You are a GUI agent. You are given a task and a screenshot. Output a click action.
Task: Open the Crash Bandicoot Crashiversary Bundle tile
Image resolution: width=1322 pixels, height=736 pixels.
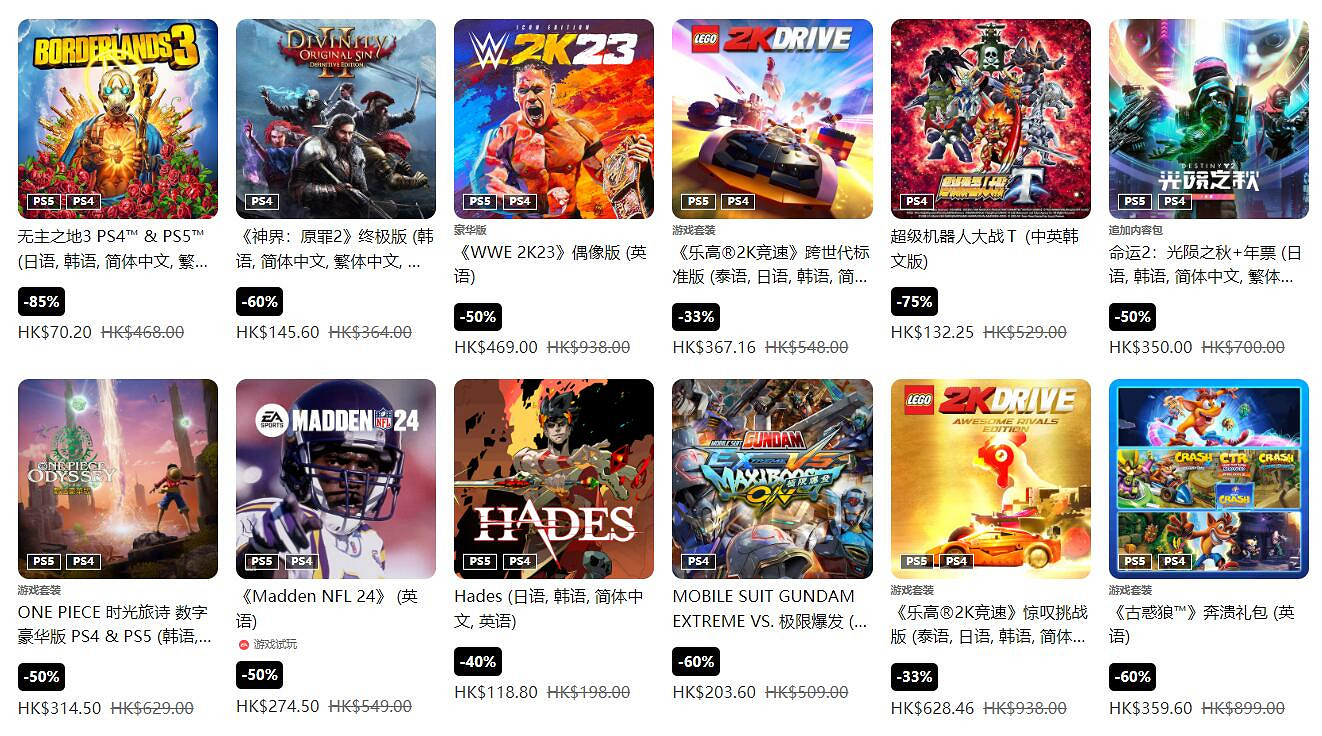pyautogui.click(x=1208, y=478)
